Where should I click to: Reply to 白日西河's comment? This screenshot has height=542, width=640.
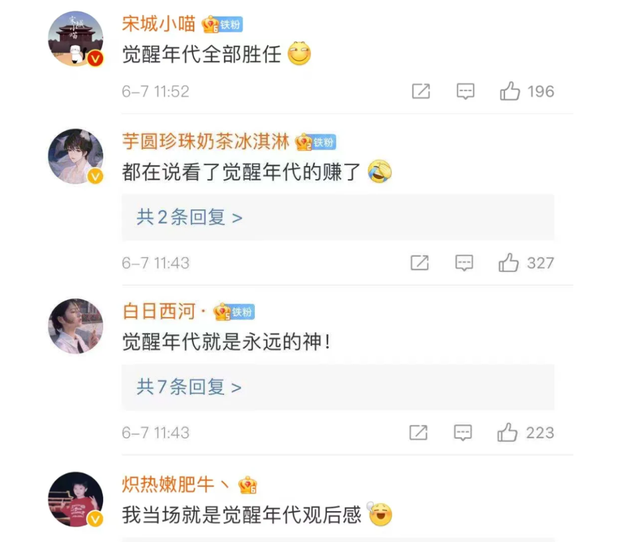point(465,432)
